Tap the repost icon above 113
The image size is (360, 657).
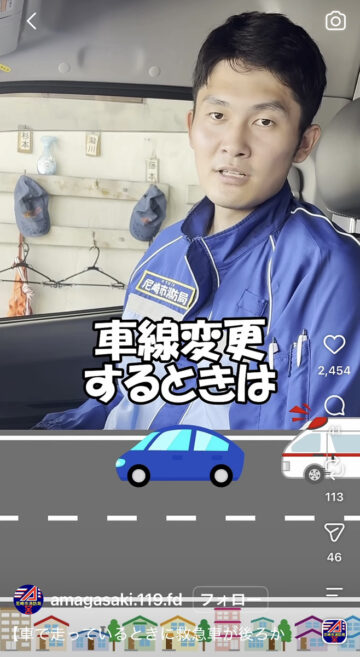(334, 469)
